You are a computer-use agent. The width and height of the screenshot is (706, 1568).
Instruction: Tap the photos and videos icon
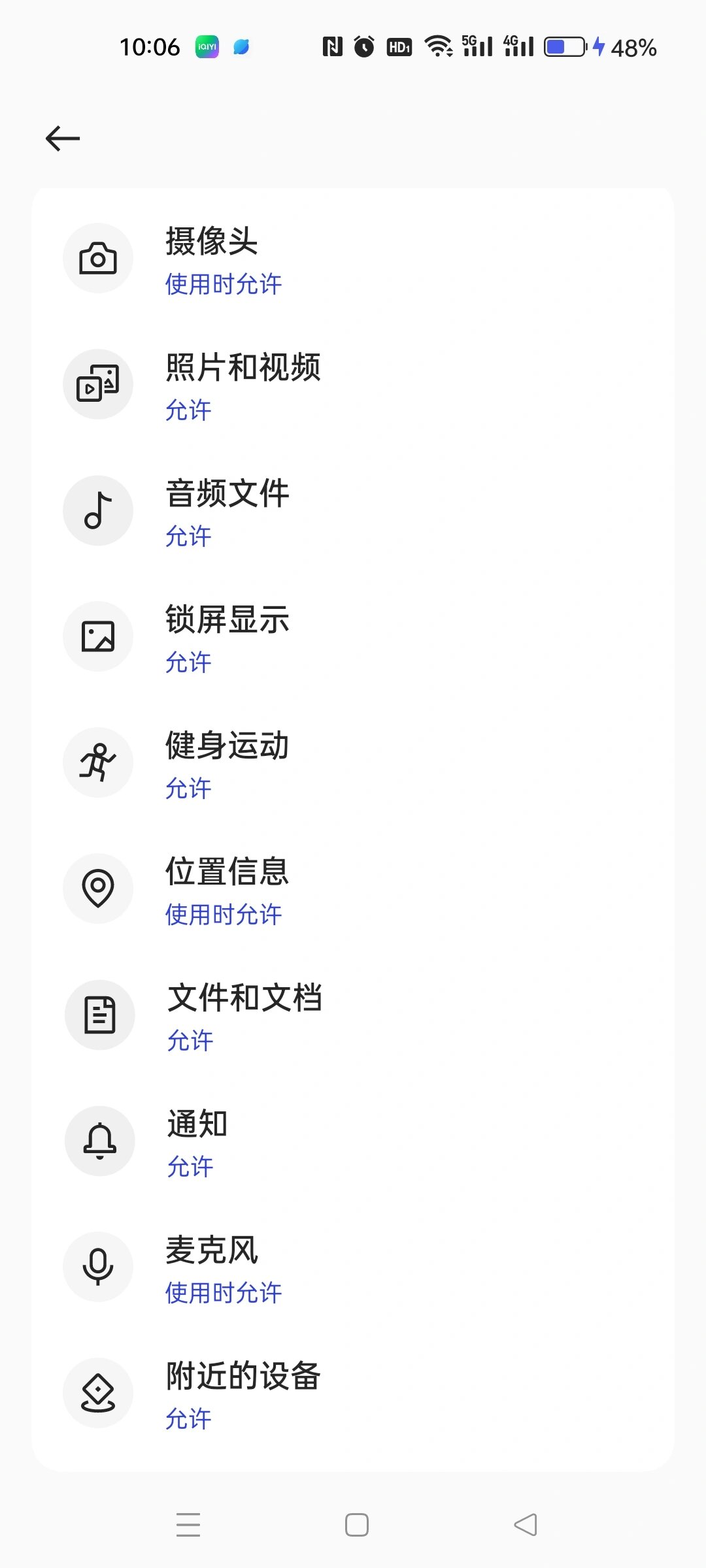pyautogui.click(x=98, y=384)
